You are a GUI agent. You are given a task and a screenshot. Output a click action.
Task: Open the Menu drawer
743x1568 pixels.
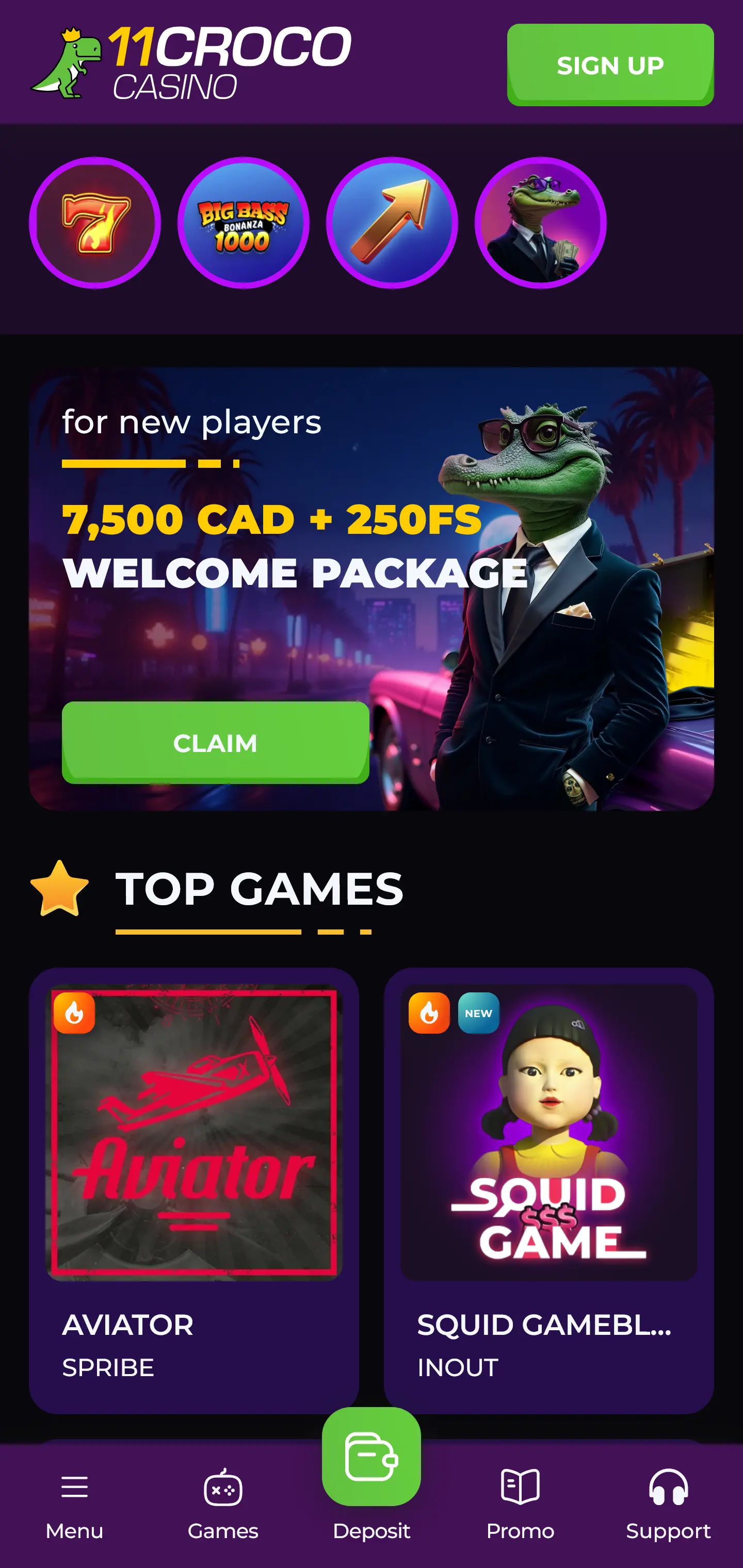pyautogui.click(x=74, y=1504)
